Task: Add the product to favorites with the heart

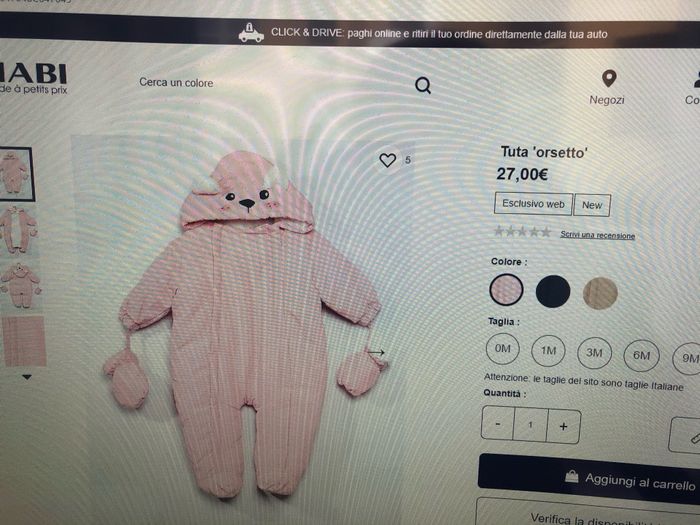Action: point(388,160)
